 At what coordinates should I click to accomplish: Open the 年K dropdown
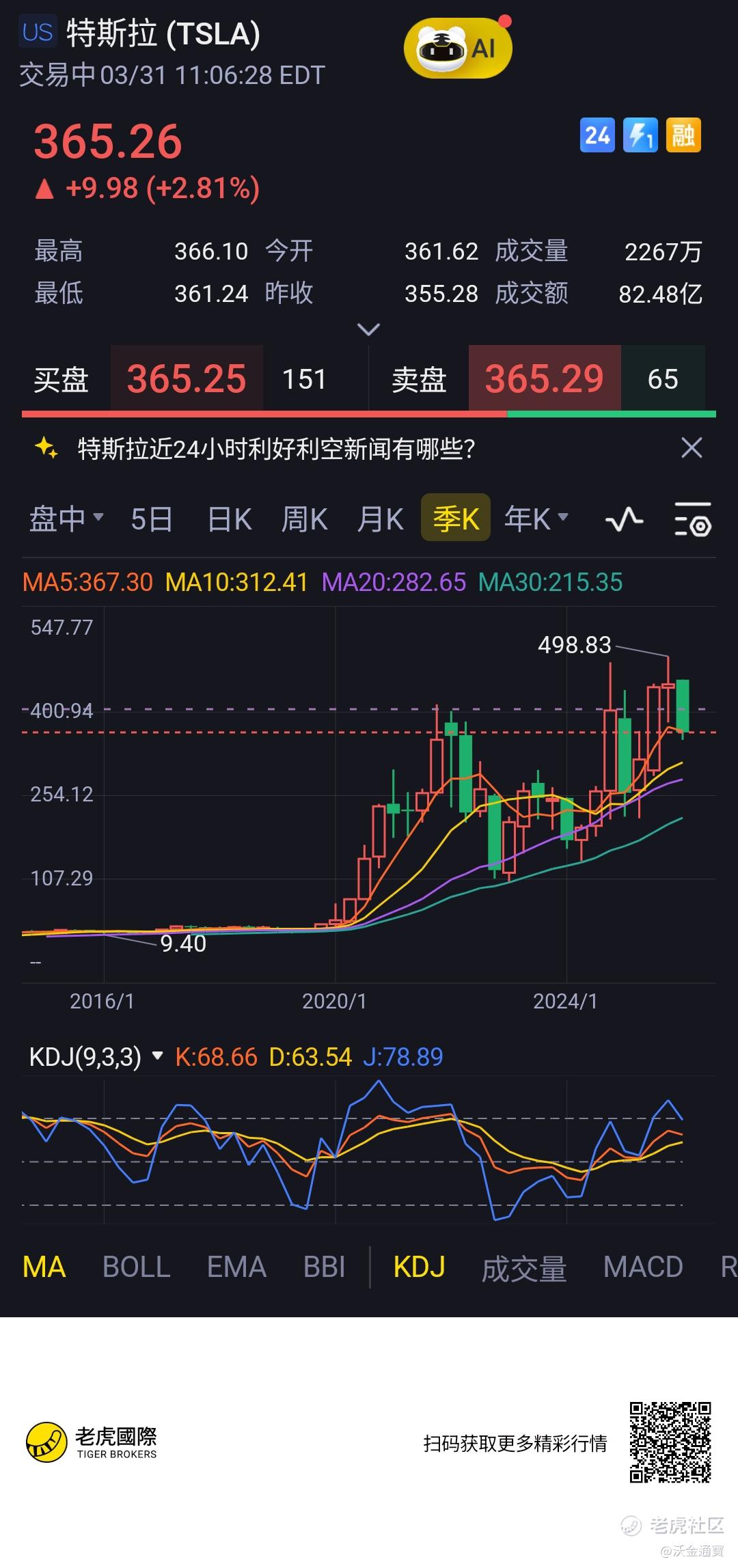click(536, 519)
